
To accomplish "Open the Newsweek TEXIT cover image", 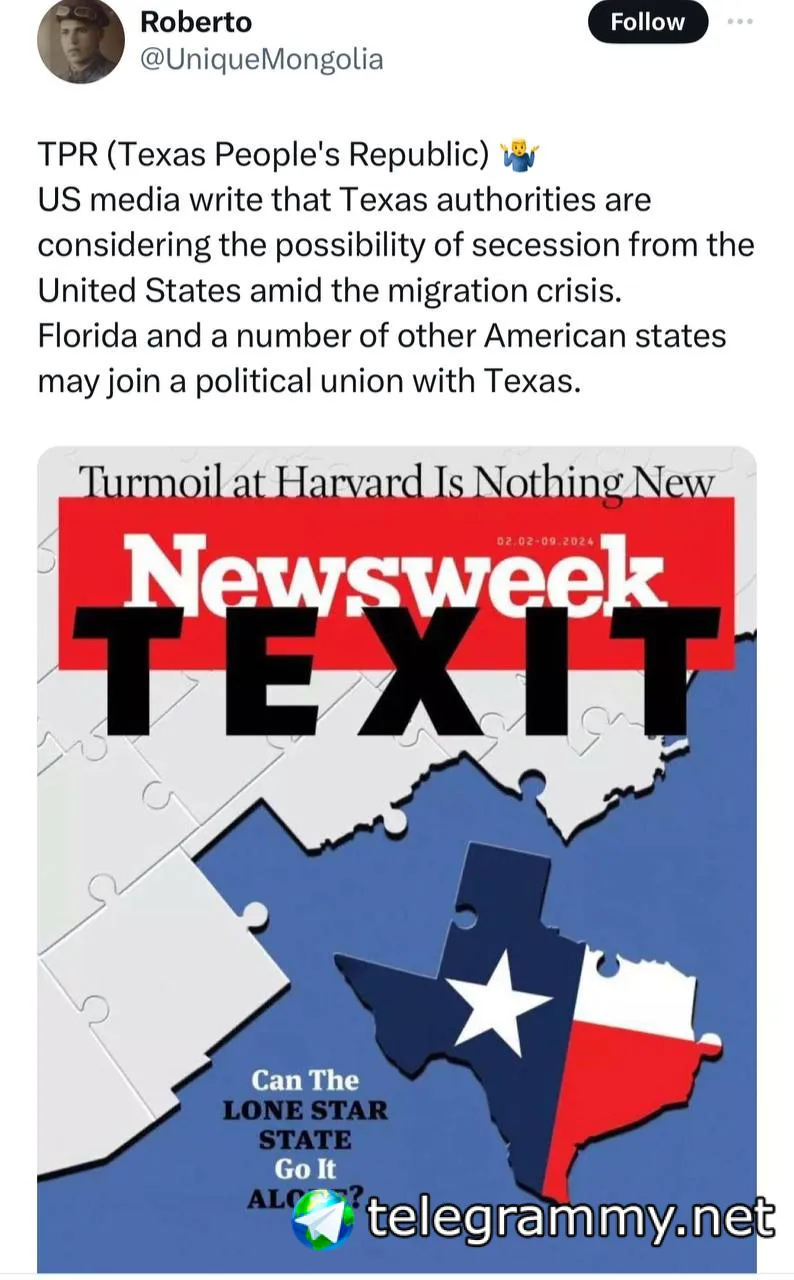I will [397, 859].
